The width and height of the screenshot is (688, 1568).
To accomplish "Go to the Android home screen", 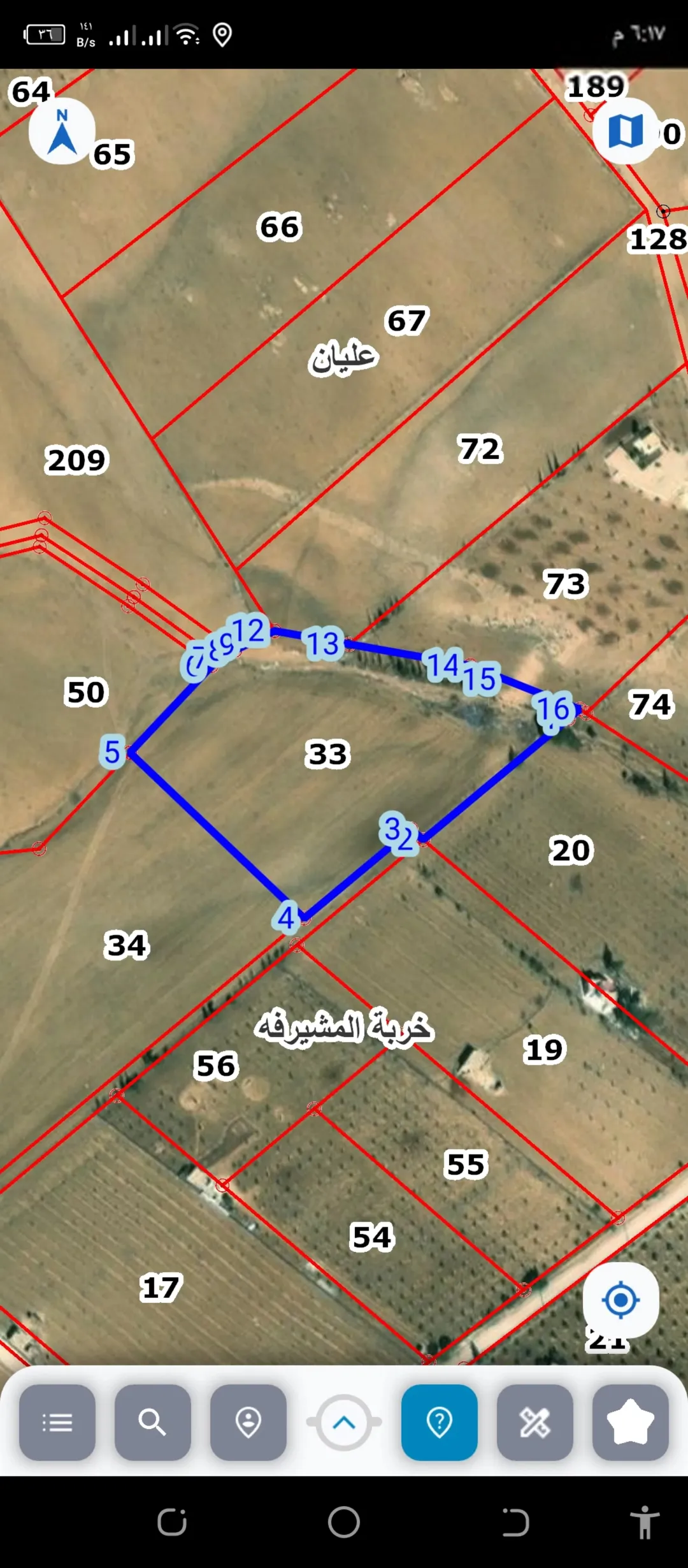I will click(344, 1523).
